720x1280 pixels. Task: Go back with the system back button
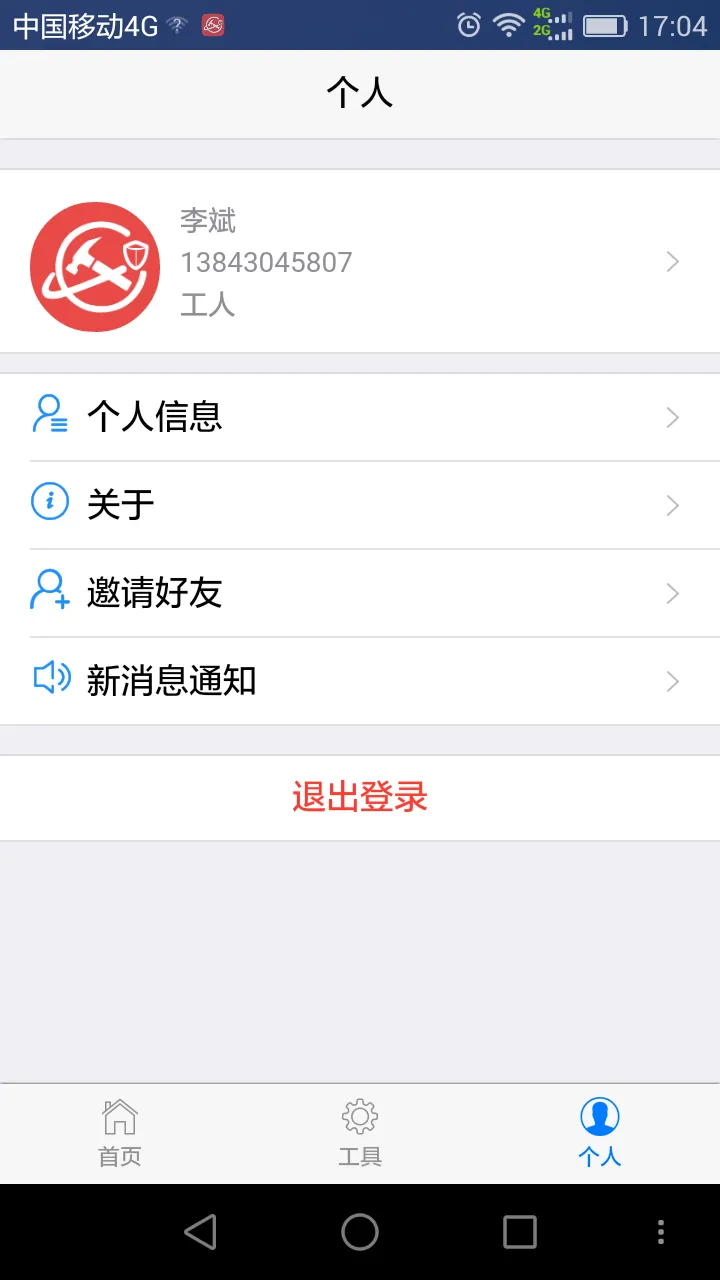[x=200, y=1232]
